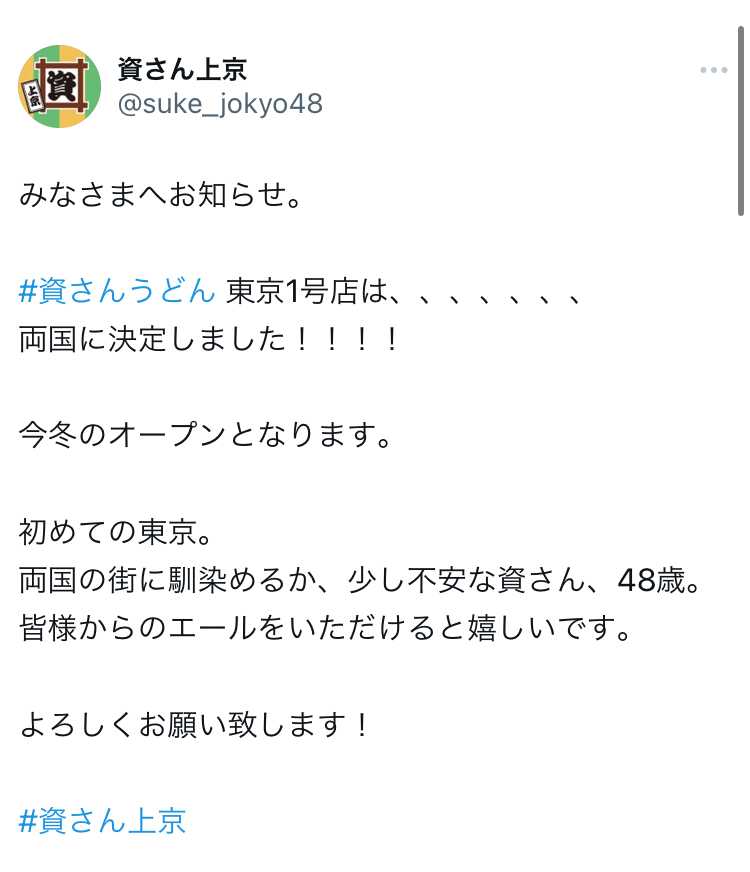Screen dimensions: 750x872
Task: Open the 資さん上京 account name
Action: tap(182, 69)
